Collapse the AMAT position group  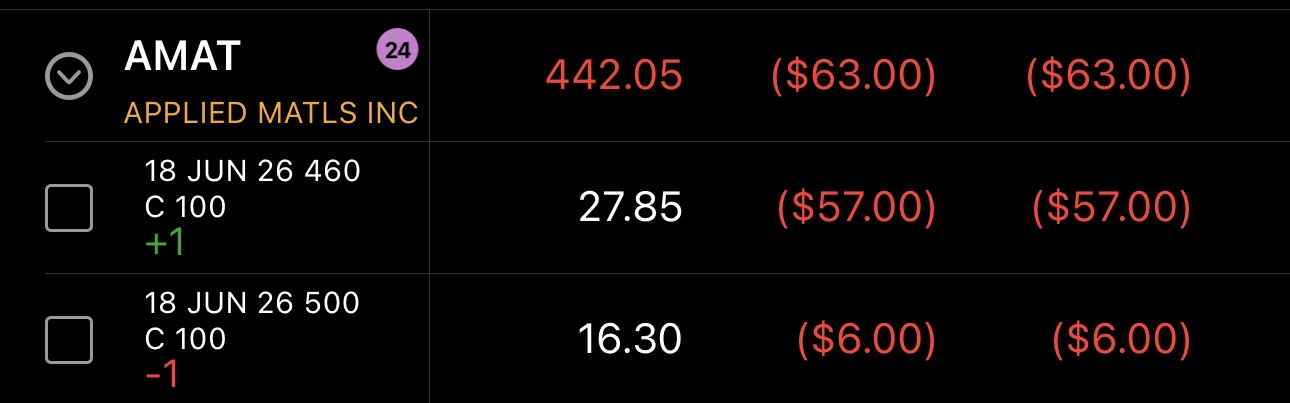click(69, 76)
